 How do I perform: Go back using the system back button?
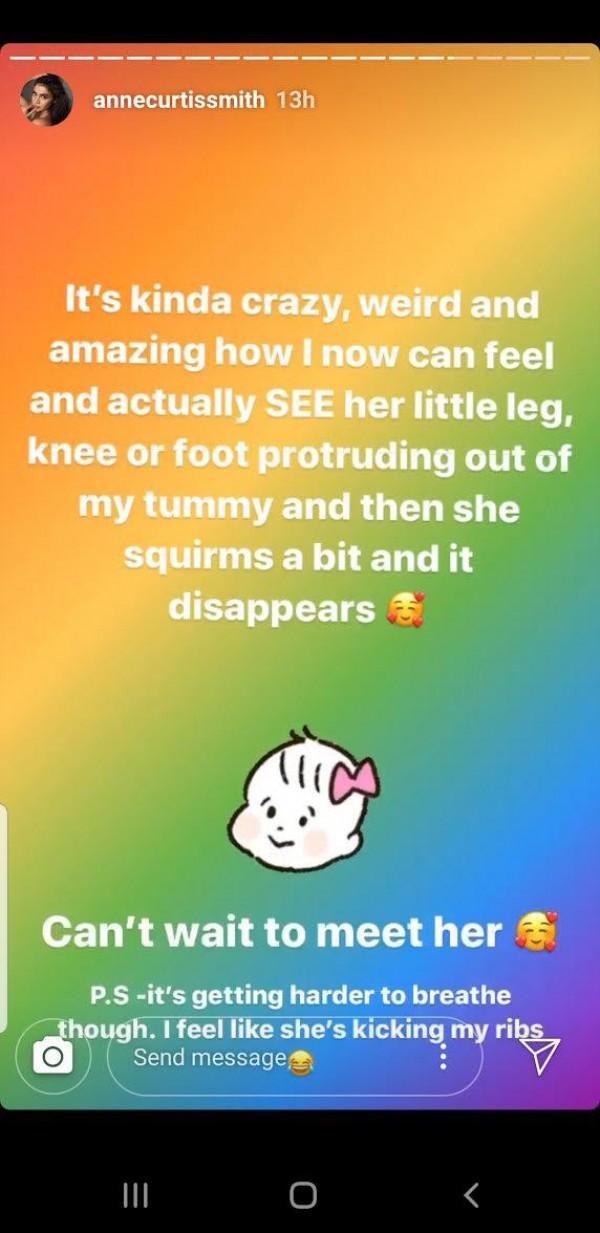[471, 1194]
